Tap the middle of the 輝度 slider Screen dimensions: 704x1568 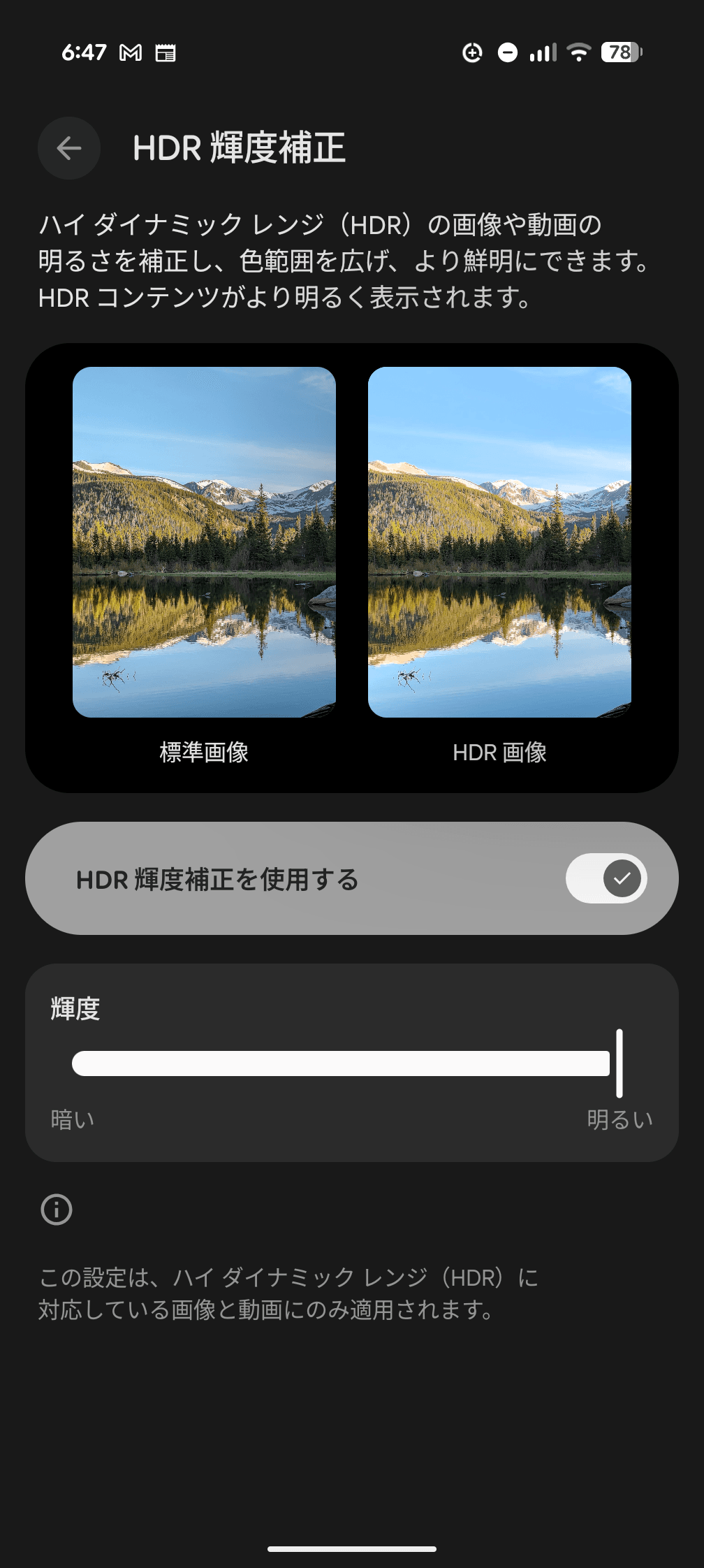pos(346,1064)
